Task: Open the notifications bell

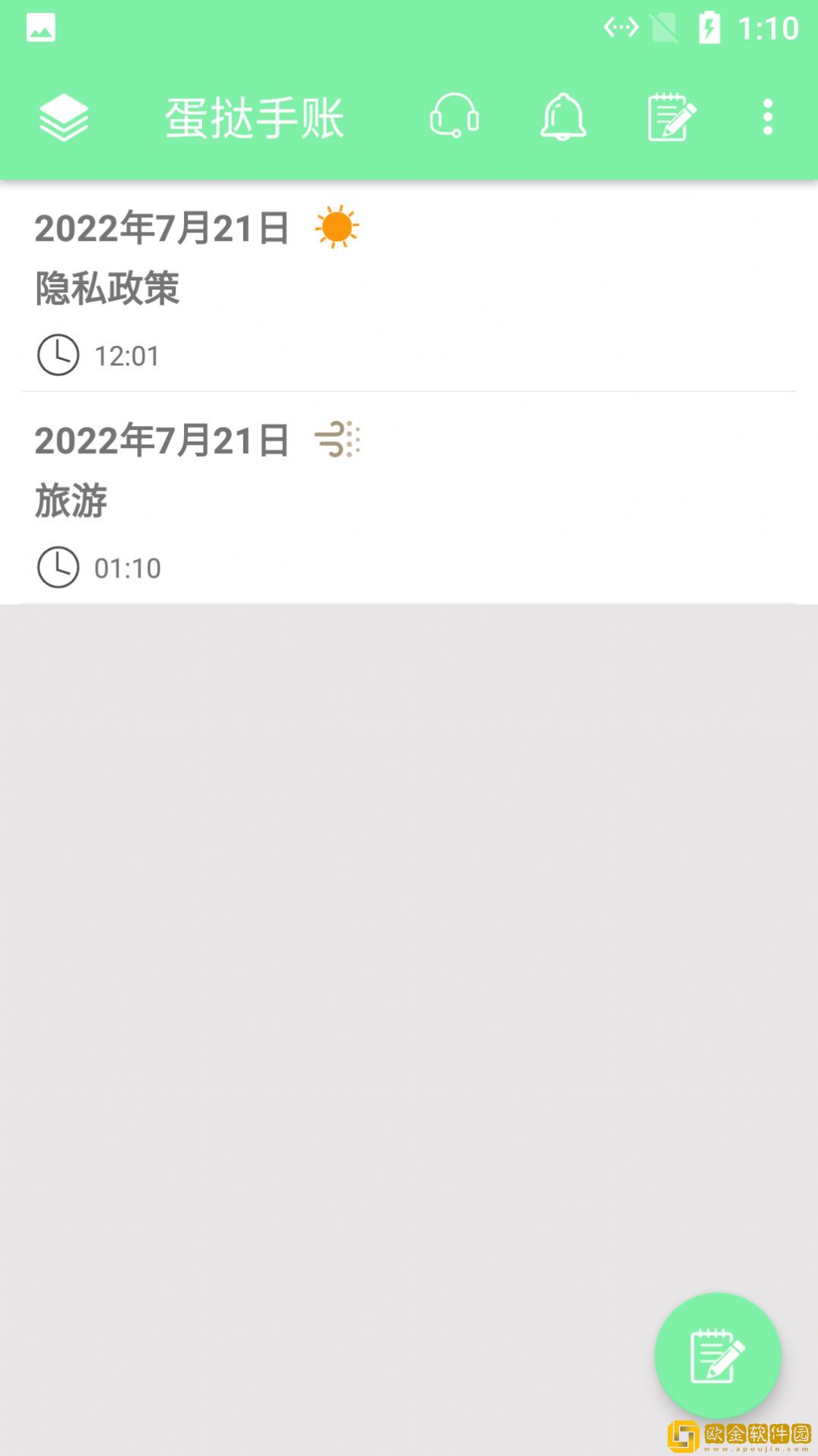Action: [x=563, y=117]
